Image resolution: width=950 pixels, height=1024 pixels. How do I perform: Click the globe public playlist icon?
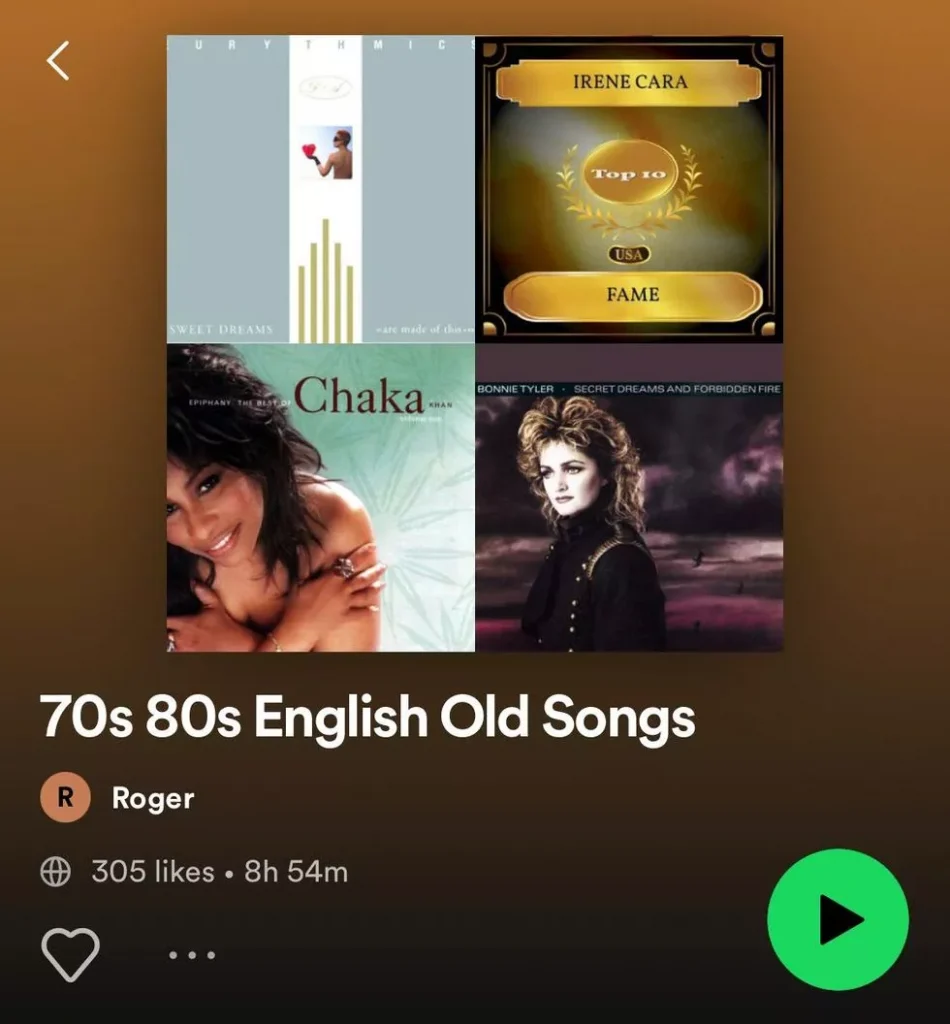point(57,871)
